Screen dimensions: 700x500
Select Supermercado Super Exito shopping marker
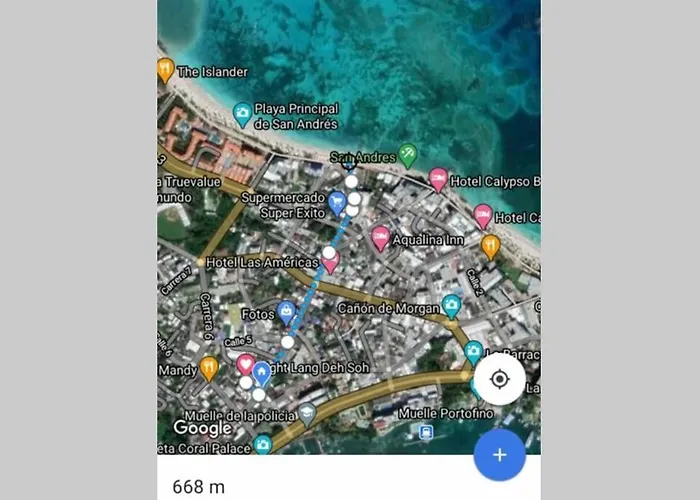[338, 204]
